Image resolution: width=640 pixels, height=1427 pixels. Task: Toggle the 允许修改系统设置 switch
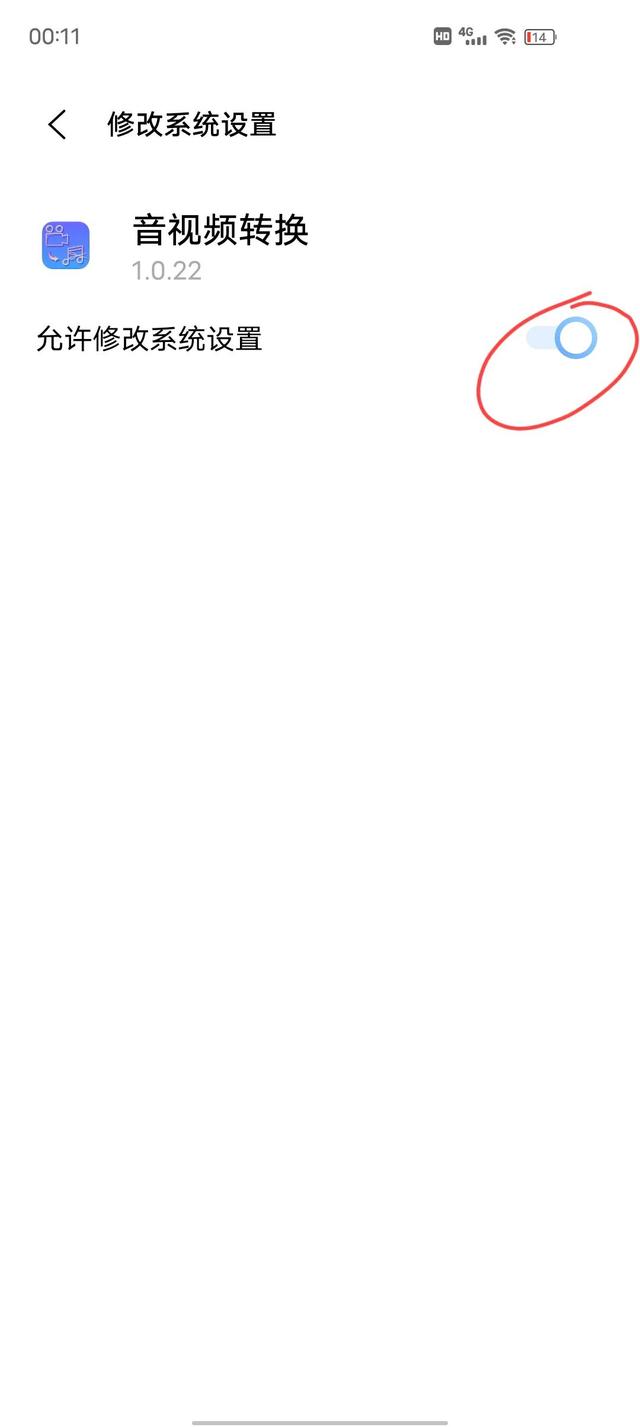[562, 338]
